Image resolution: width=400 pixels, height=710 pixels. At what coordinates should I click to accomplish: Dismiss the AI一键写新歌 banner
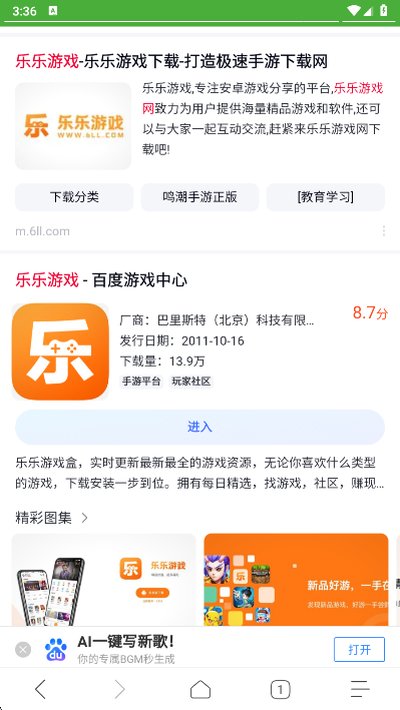point(23,650)
